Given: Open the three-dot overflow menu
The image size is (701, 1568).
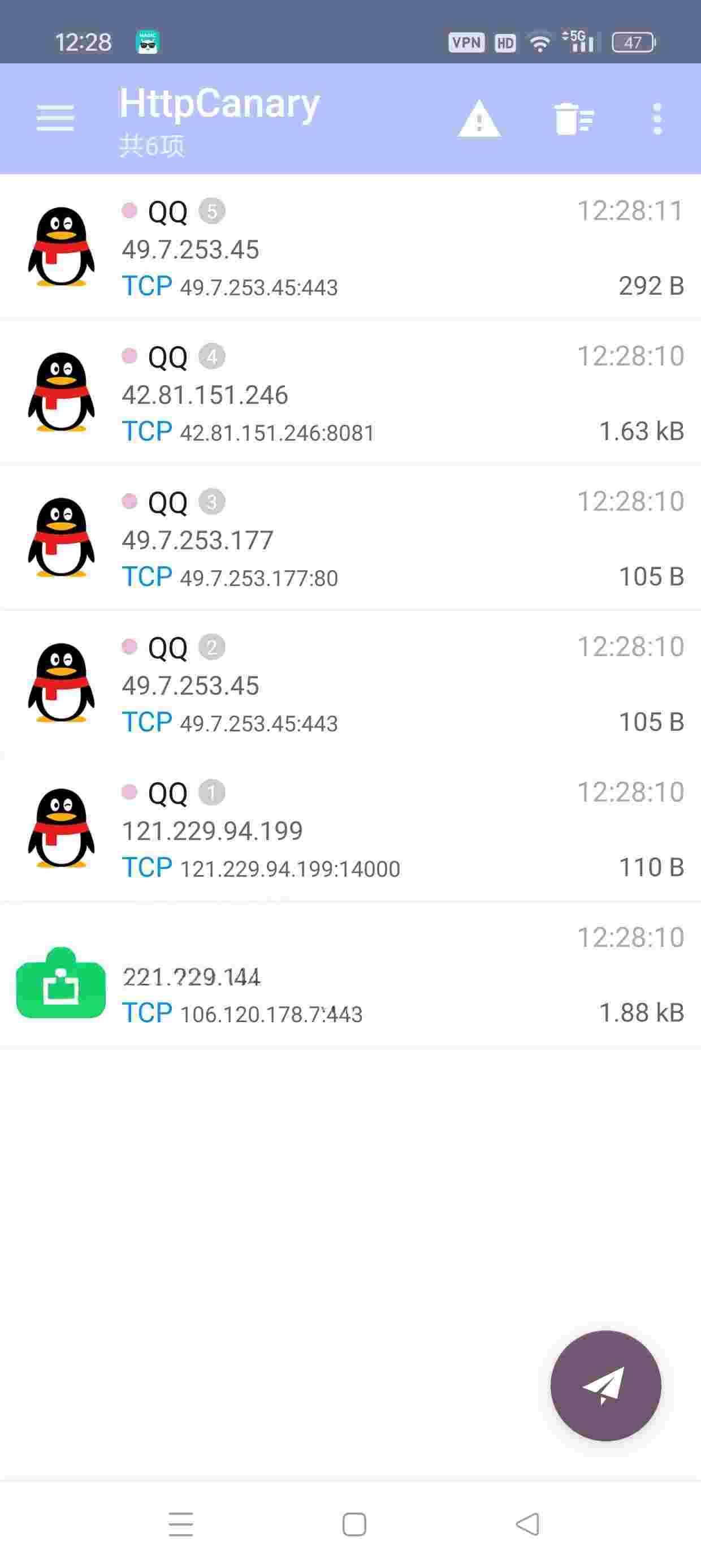Looking at the screenshot, I should click(656, 118).
